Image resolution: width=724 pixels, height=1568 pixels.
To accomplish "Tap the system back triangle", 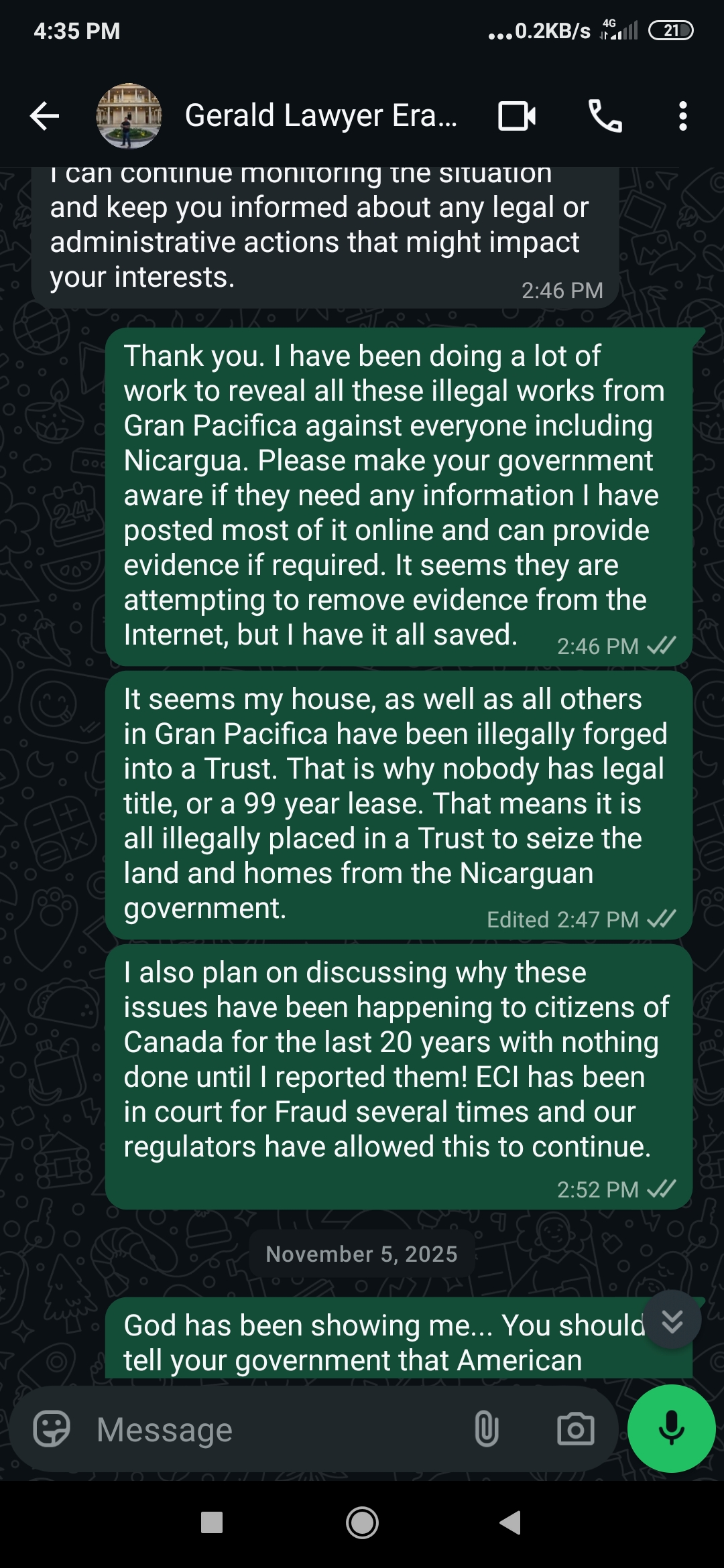I will pyautogui.click(x=511, y=1523).
